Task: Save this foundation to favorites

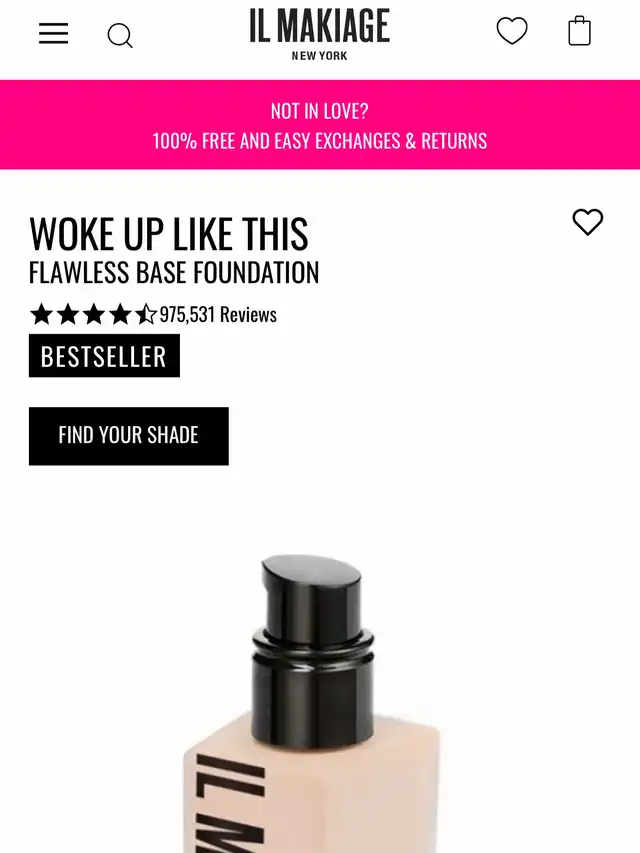Action: click(588, 222)
